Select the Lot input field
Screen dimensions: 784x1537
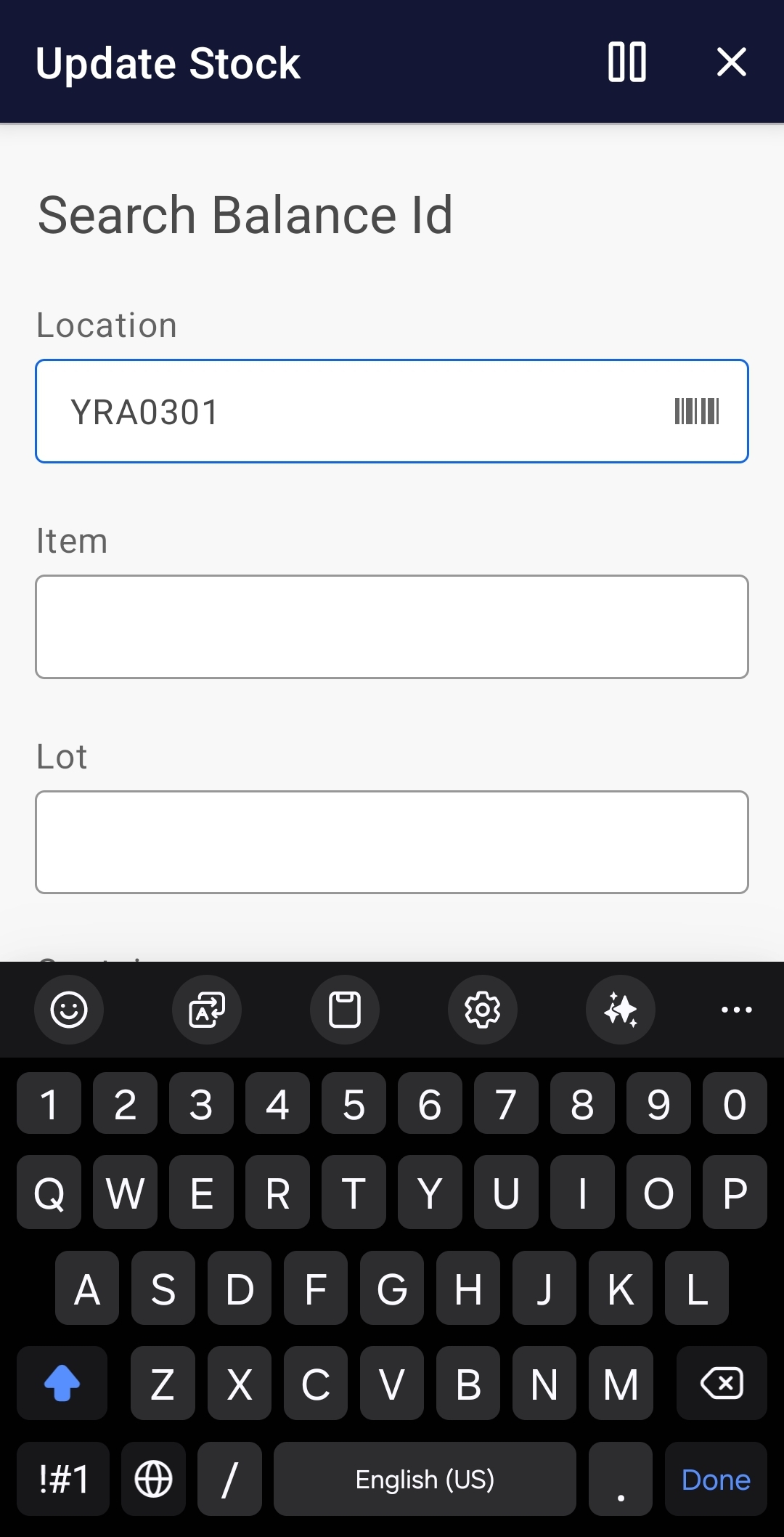click(392, 842)
